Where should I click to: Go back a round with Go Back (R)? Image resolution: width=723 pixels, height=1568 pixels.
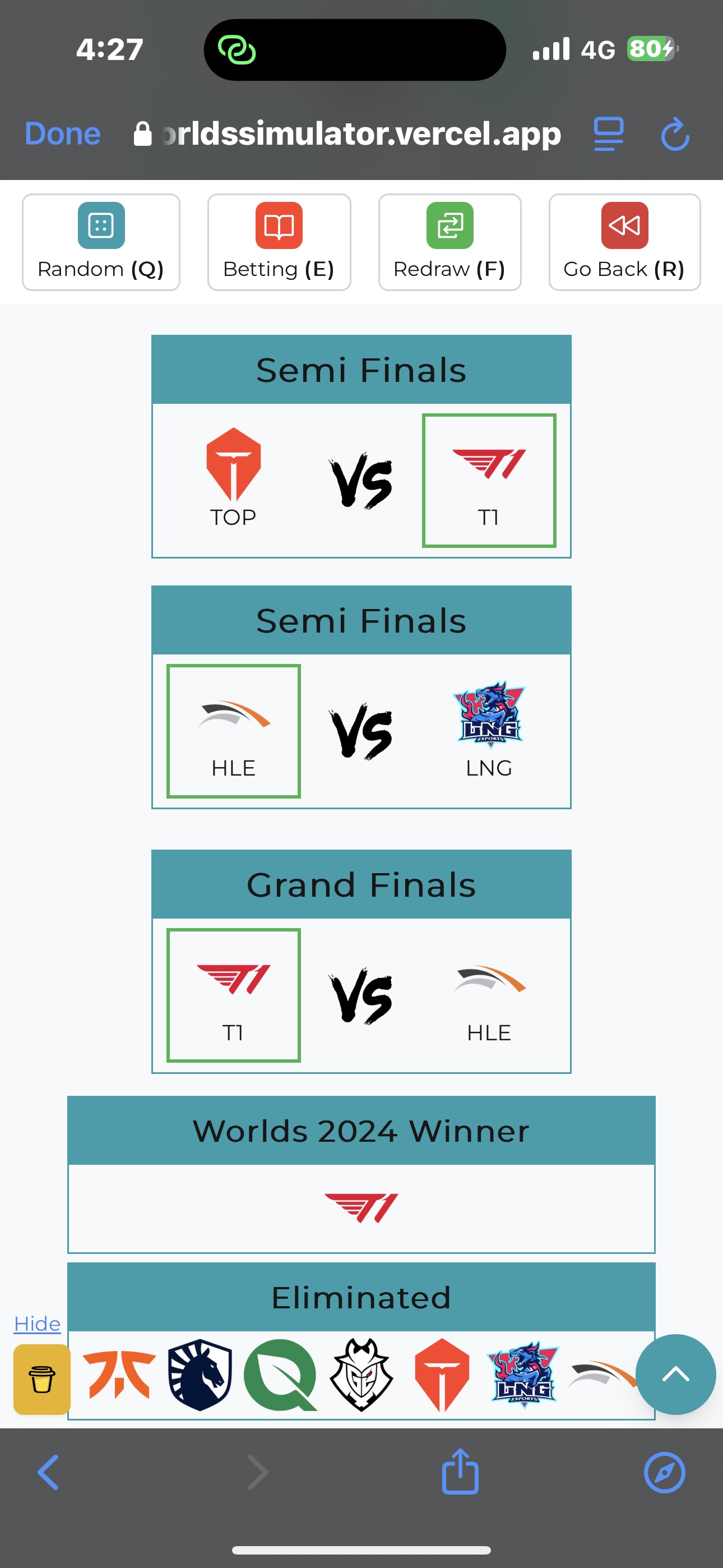pyautogui.click(x=624, y=242)
